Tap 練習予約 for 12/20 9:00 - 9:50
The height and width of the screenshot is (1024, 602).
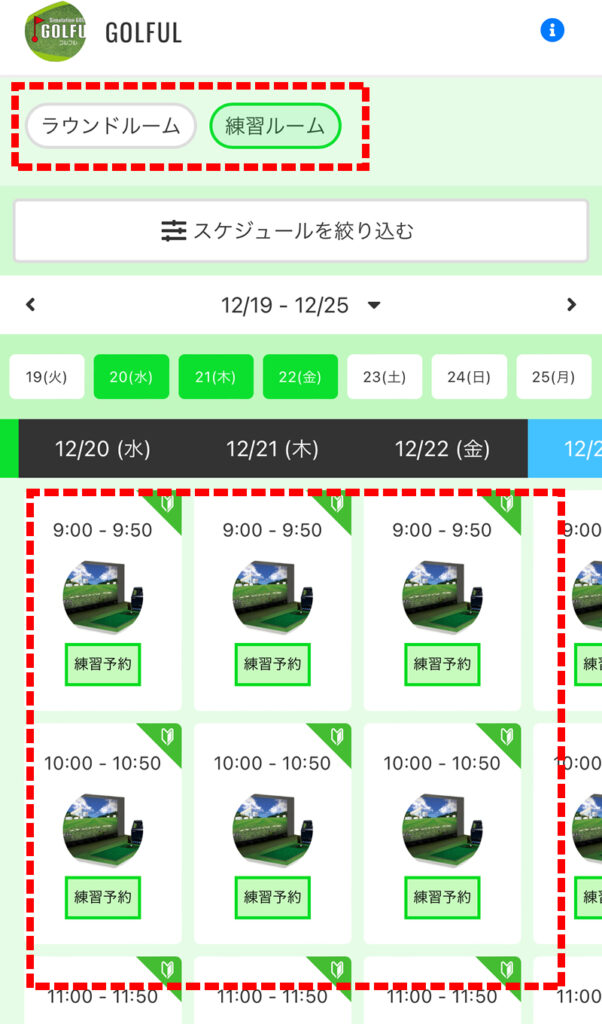[103, 664]
